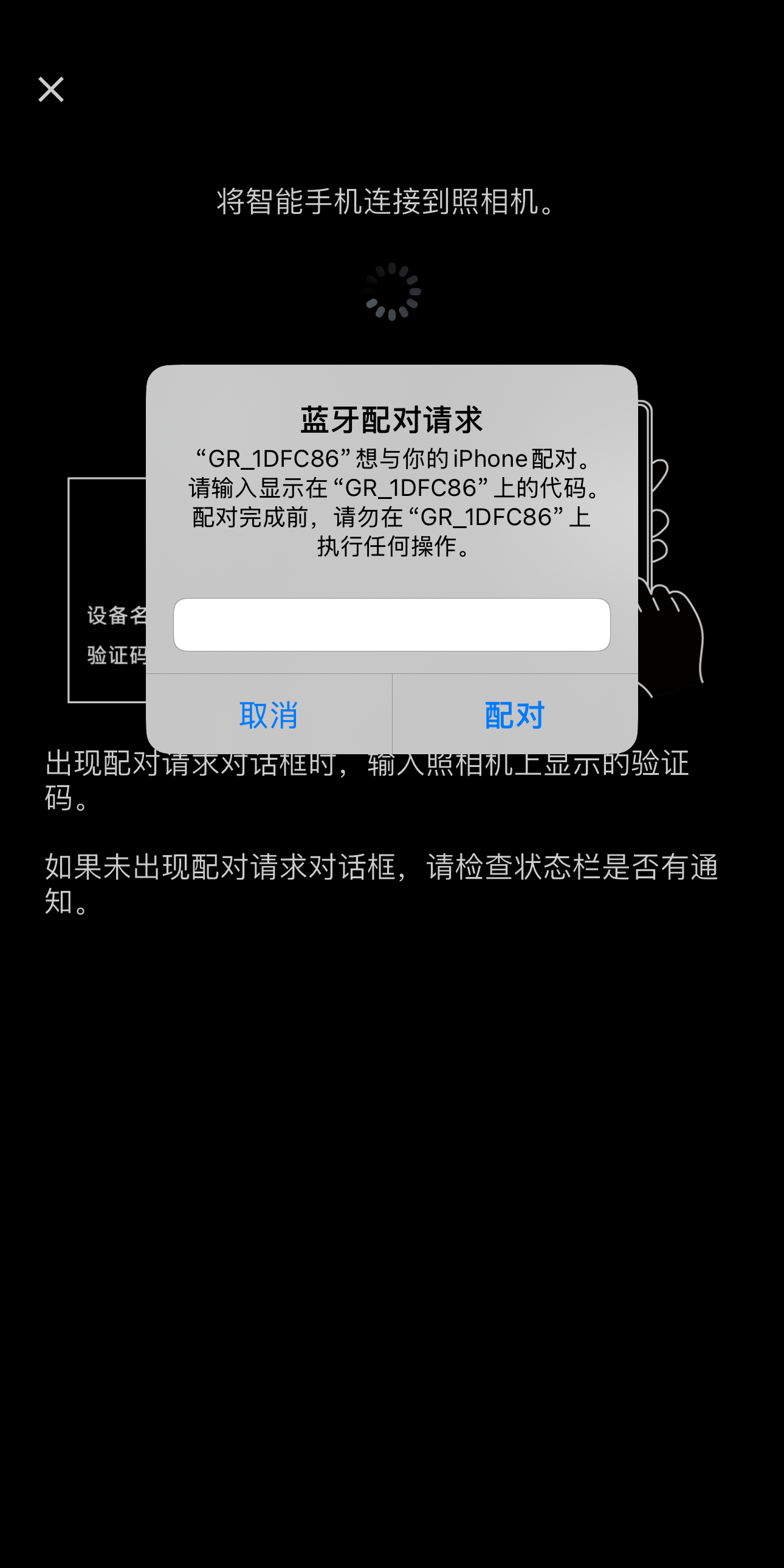Cancel the Bluetooth pairing request

(x=269, y=715)
